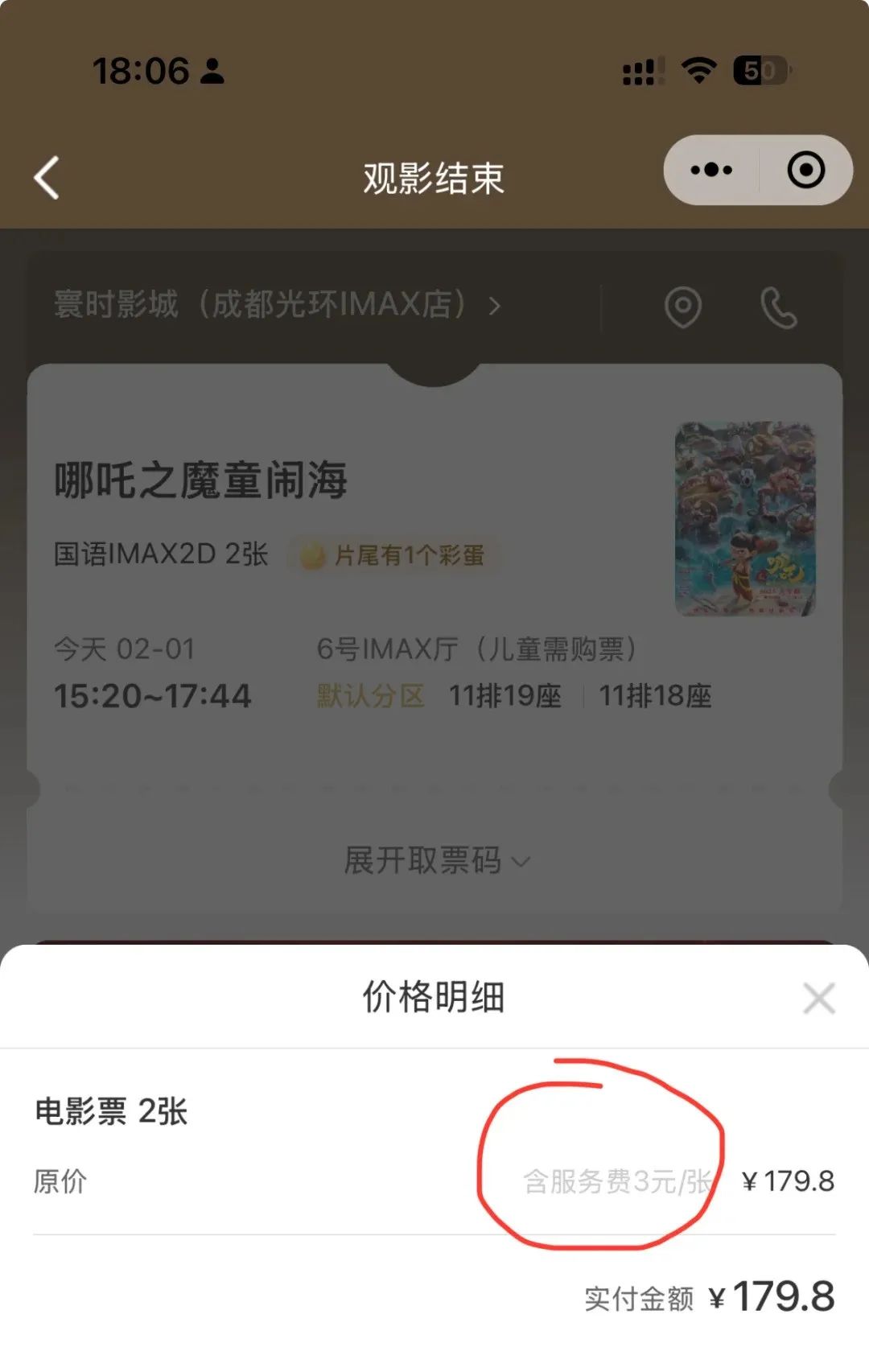Open the mini program more options menu

[711, 170]
